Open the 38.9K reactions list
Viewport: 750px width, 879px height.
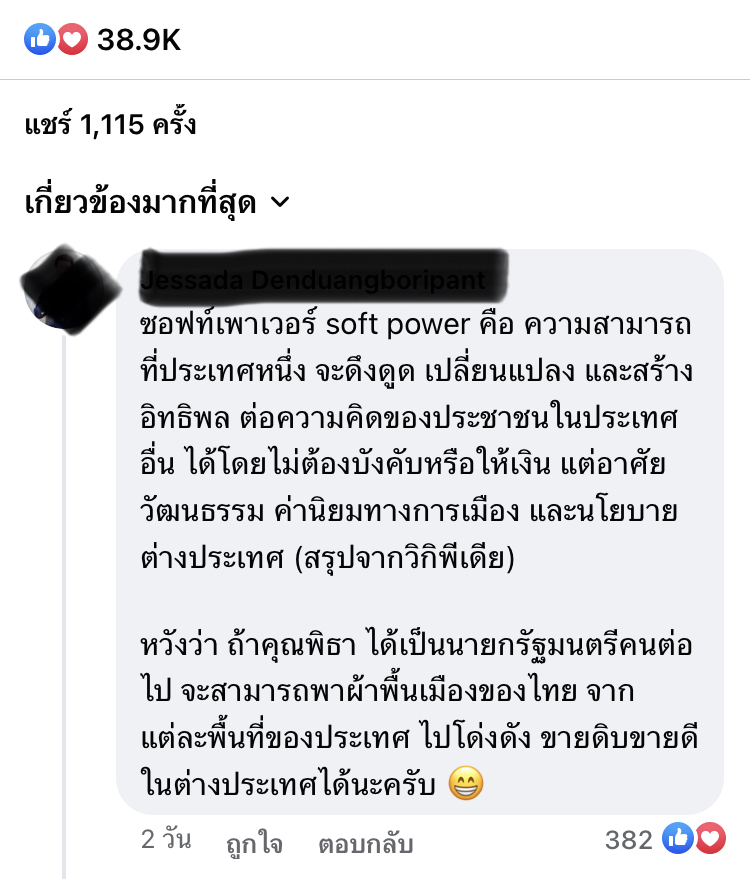102,40
